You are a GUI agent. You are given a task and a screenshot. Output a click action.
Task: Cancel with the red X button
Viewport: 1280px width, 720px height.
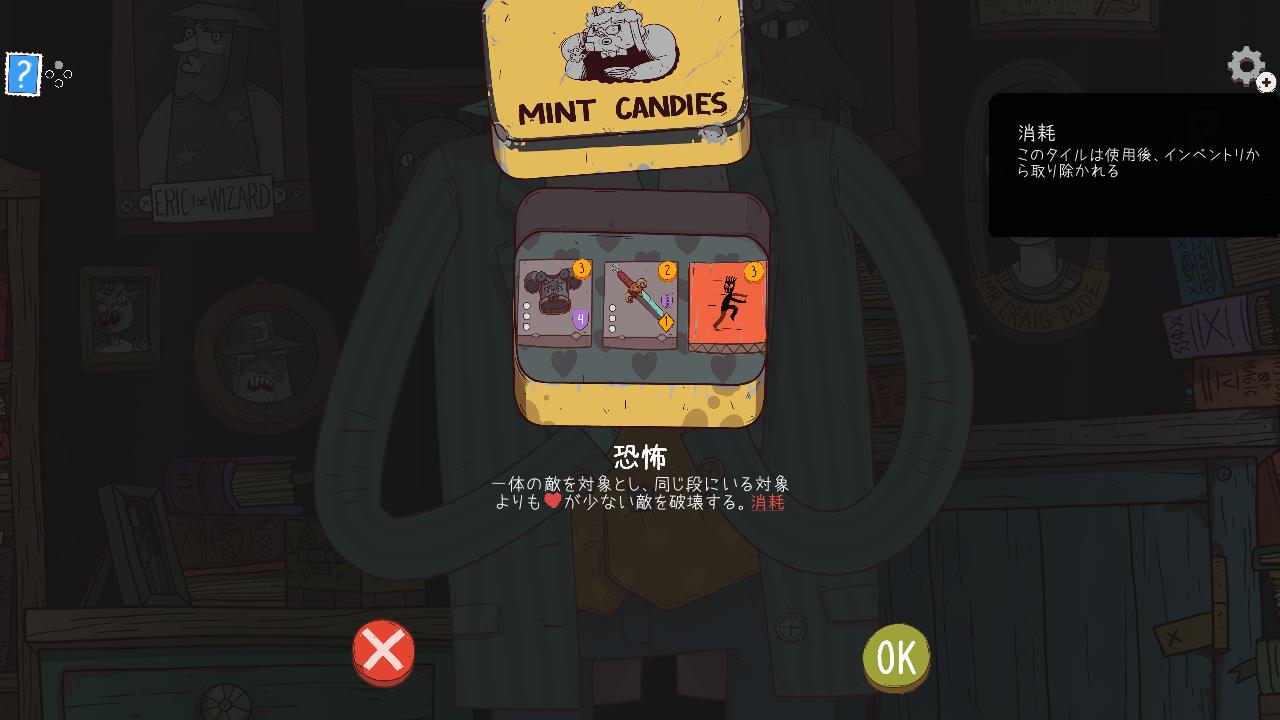[383, 652]
